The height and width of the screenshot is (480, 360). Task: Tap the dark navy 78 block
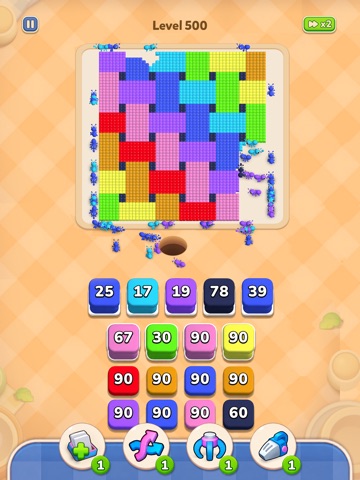(x=219, y=296)
